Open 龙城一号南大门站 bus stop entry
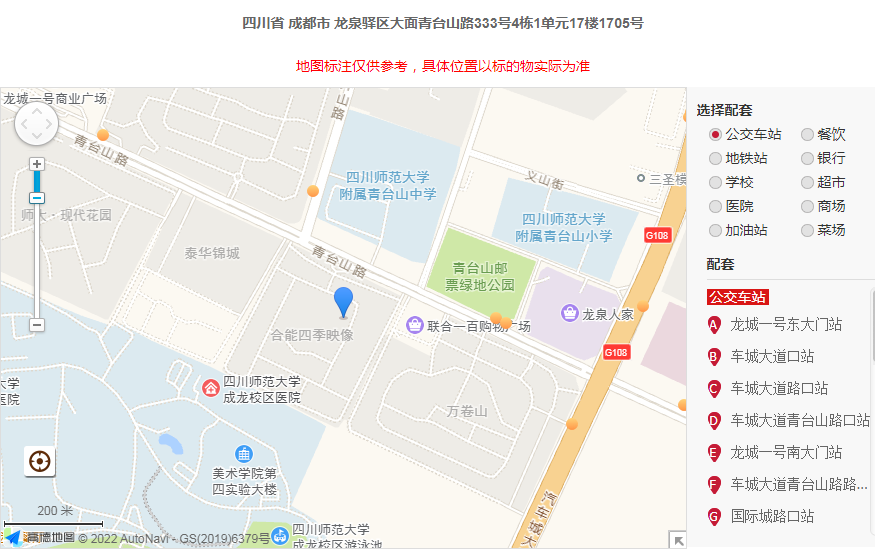This screenshot has width=875, height=549. click(786, 452)
